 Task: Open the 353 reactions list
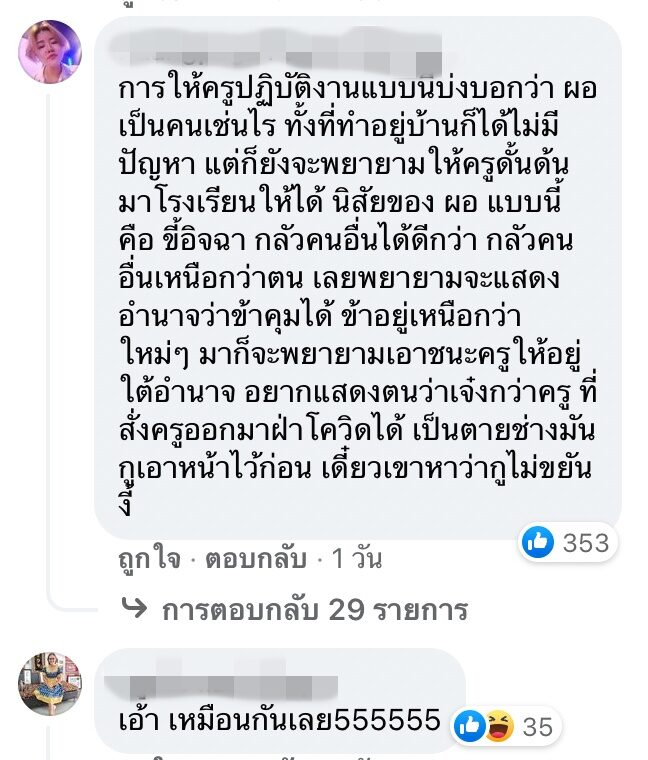coord(567,543)
